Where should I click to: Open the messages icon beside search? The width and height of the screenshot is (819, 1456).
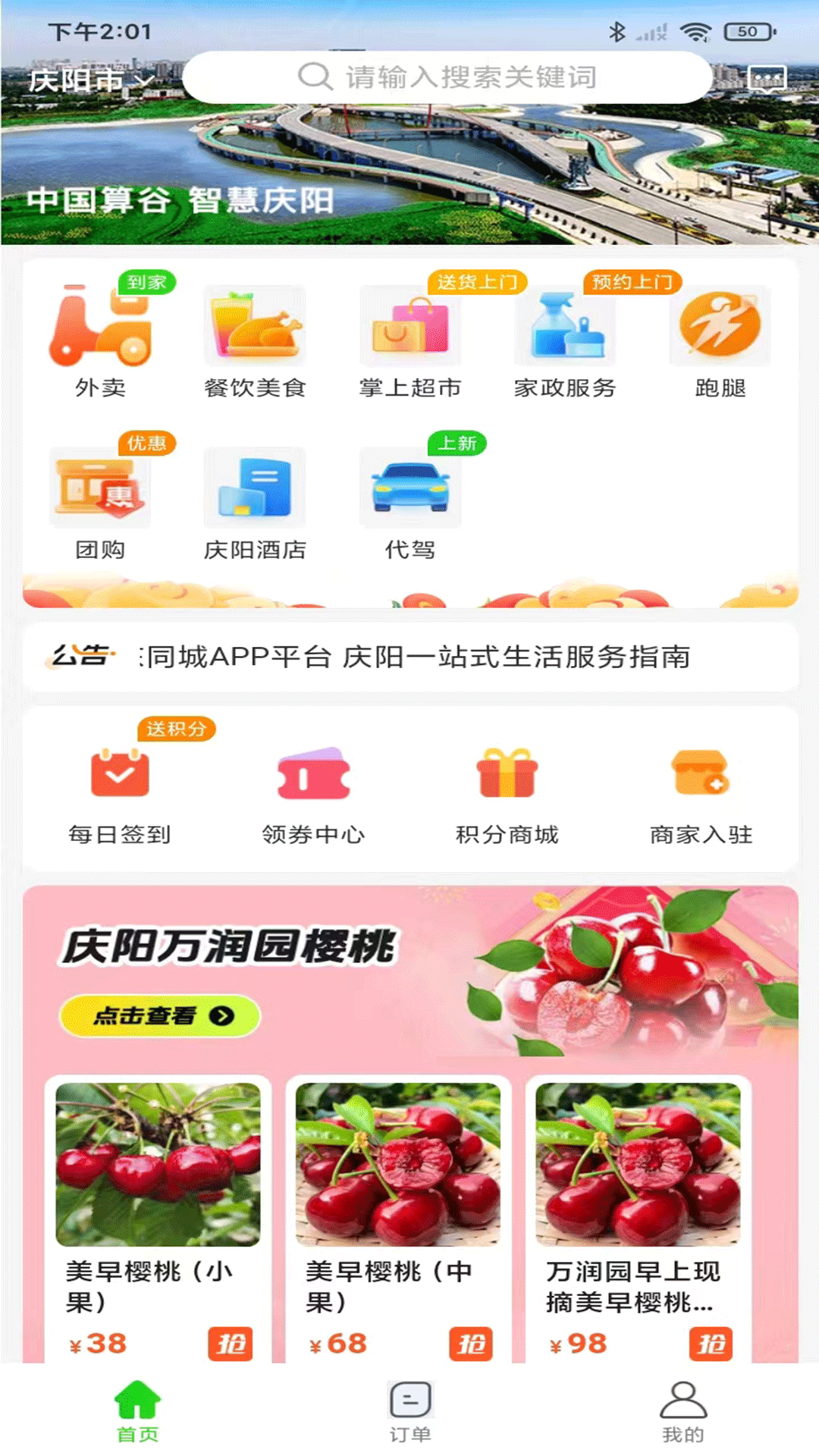click(767, 78)
